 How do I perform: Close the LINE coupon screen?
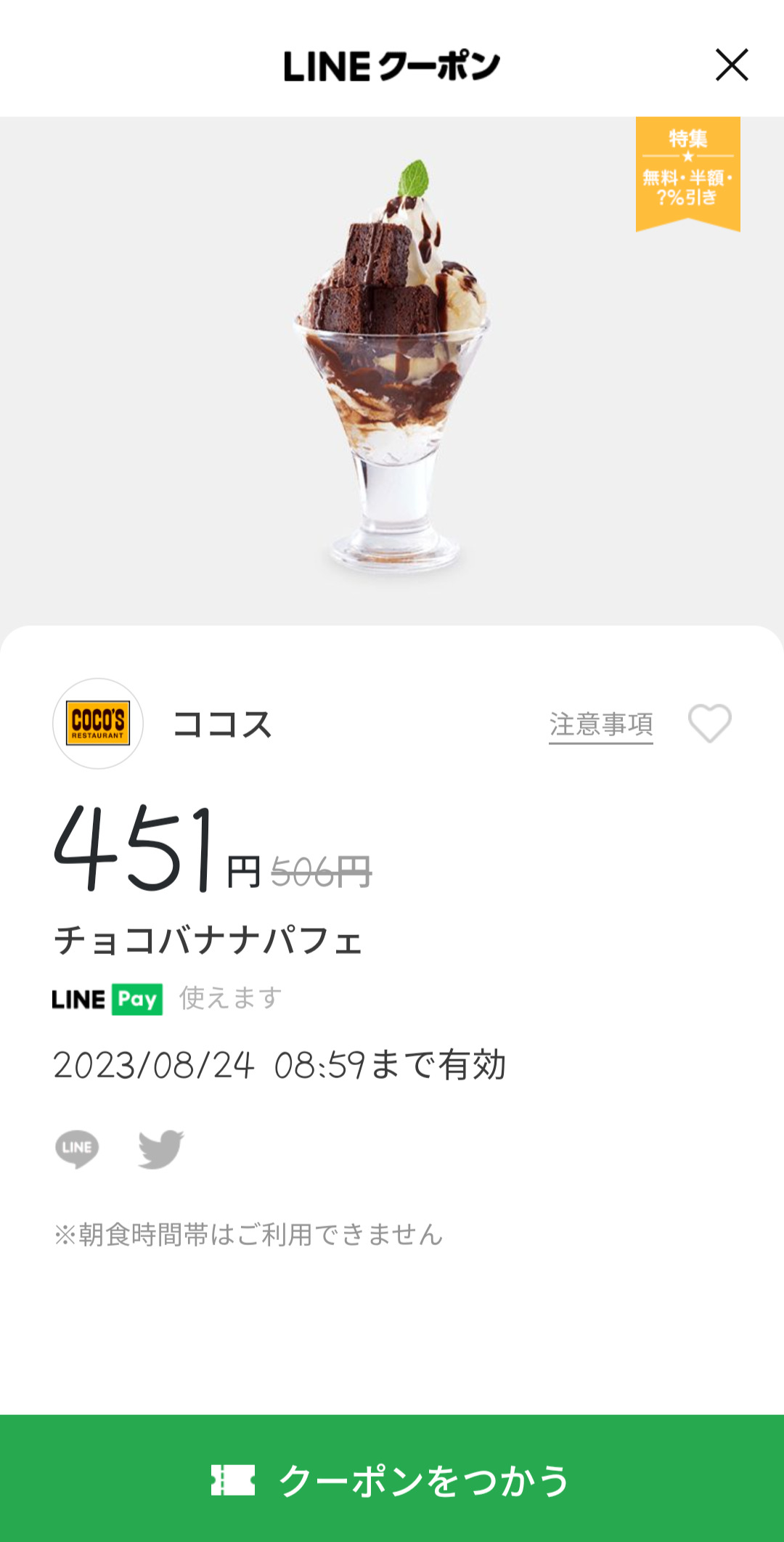[731, 65]
